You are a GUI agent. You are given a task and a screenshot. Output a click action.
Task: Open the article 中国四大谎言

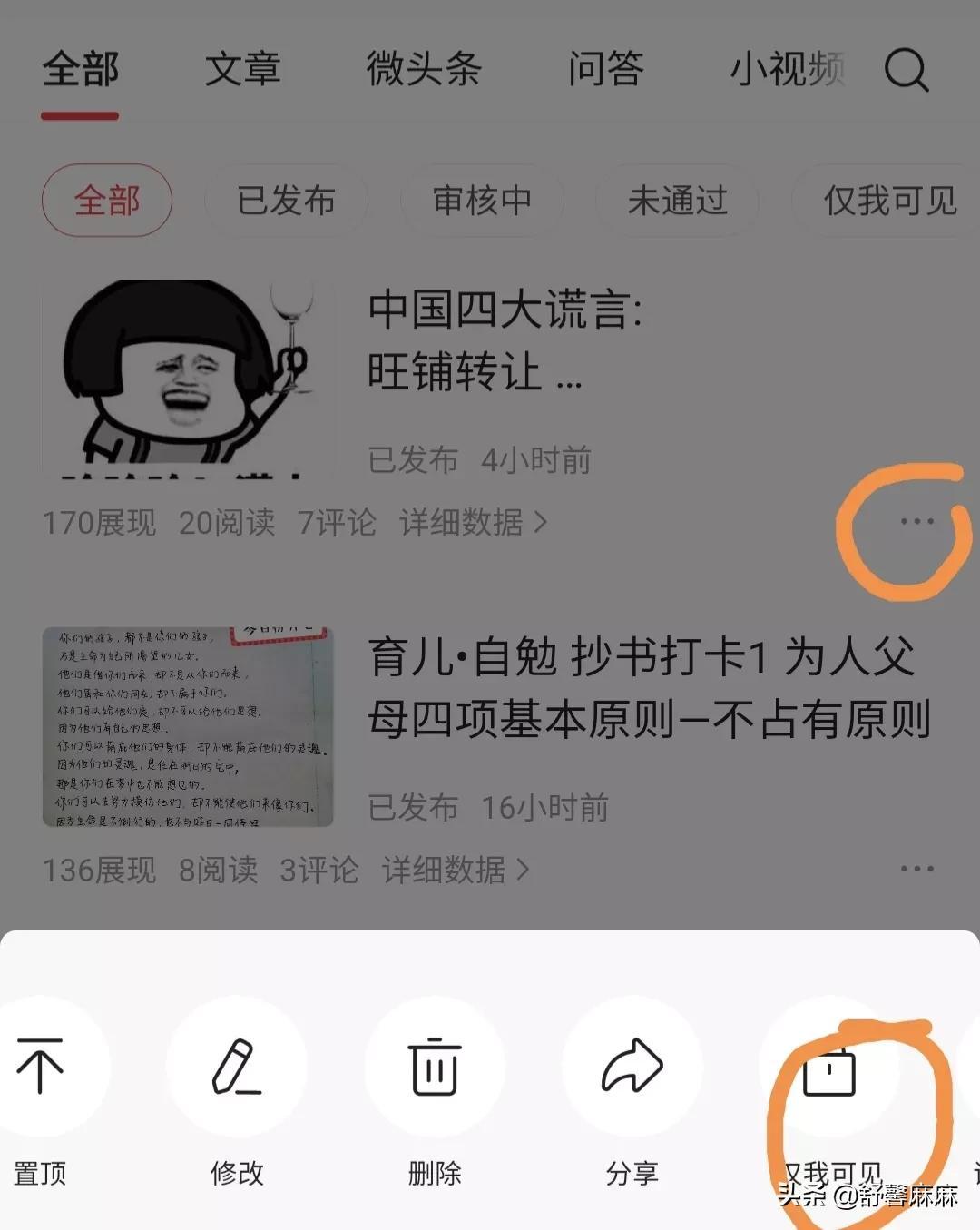(505, 340)
